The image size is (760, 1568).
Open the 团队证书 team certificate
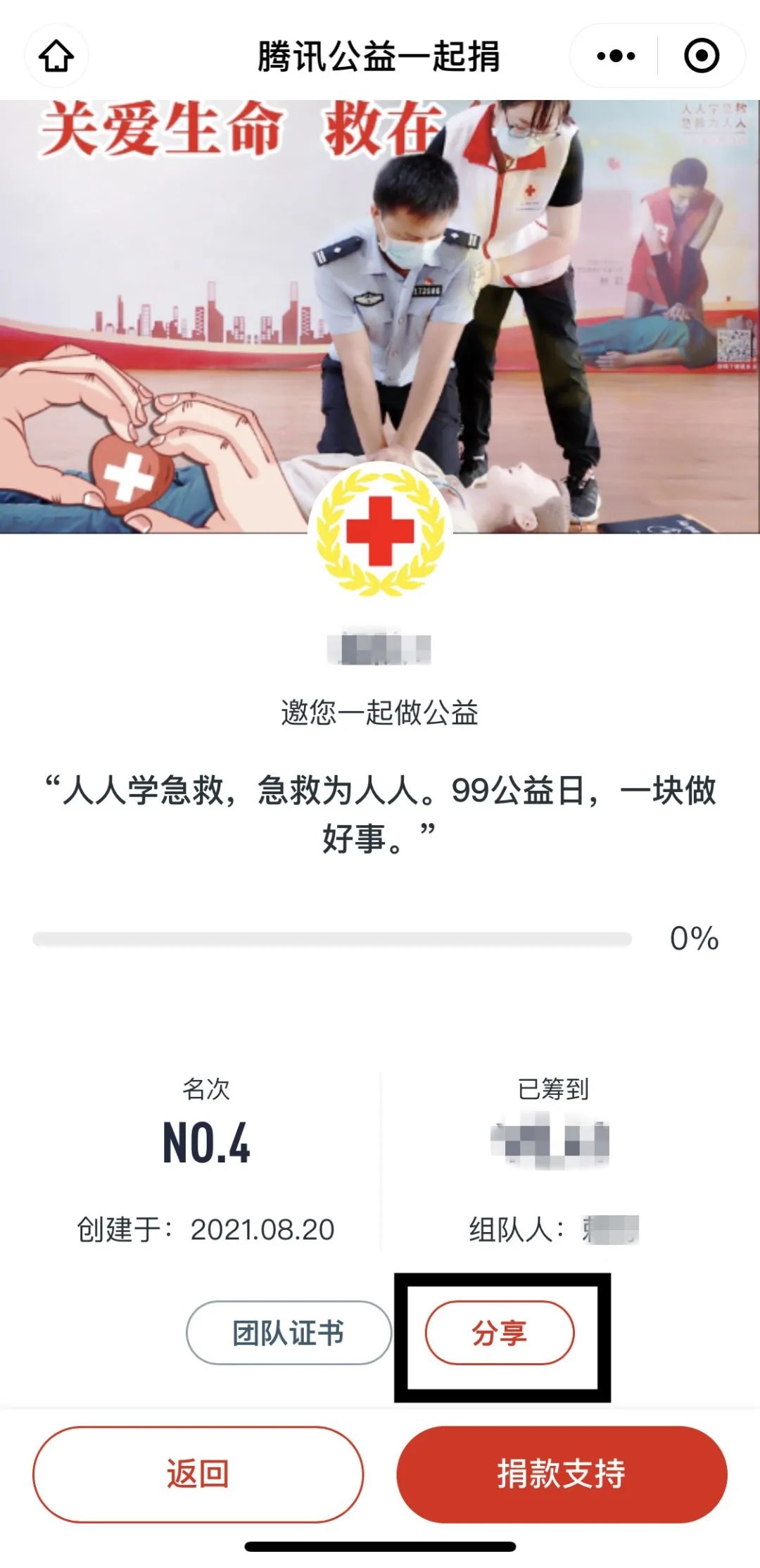289,1333
